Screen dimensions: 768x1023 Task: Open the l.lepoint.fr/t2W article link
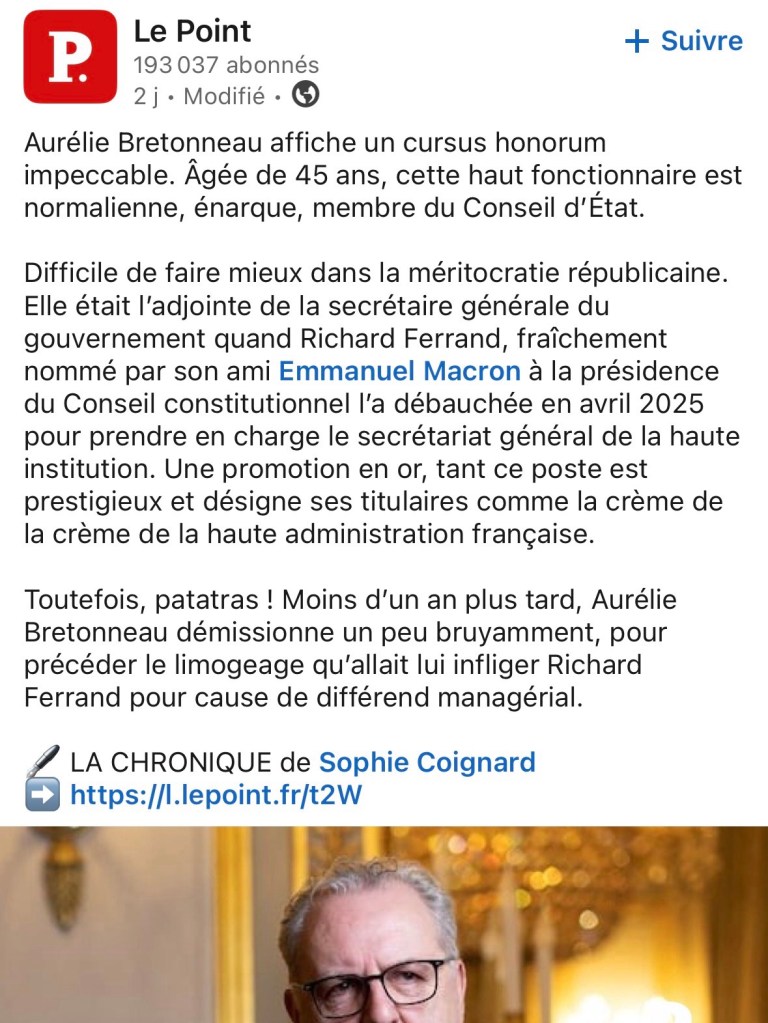point(215,796)
